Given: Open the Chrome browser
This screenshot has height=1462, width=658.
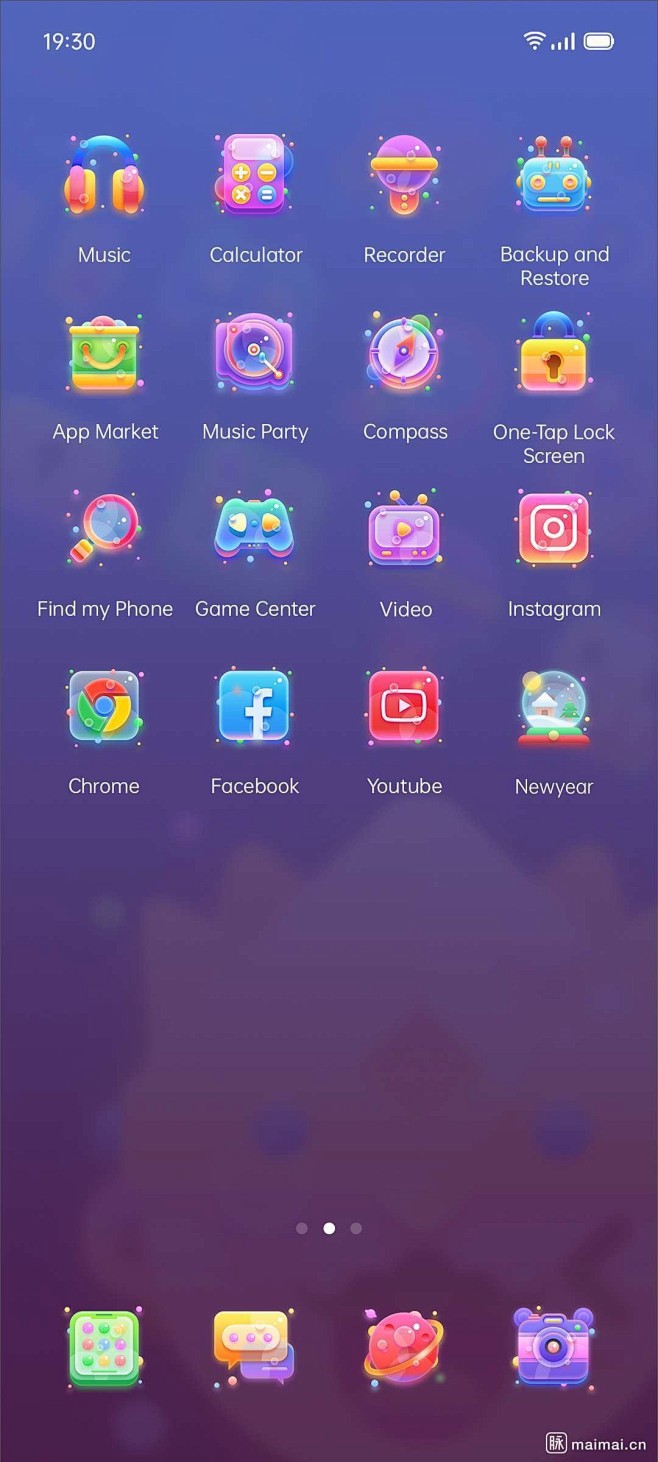Looking at the screenshot, I should [x=104, y=707].
